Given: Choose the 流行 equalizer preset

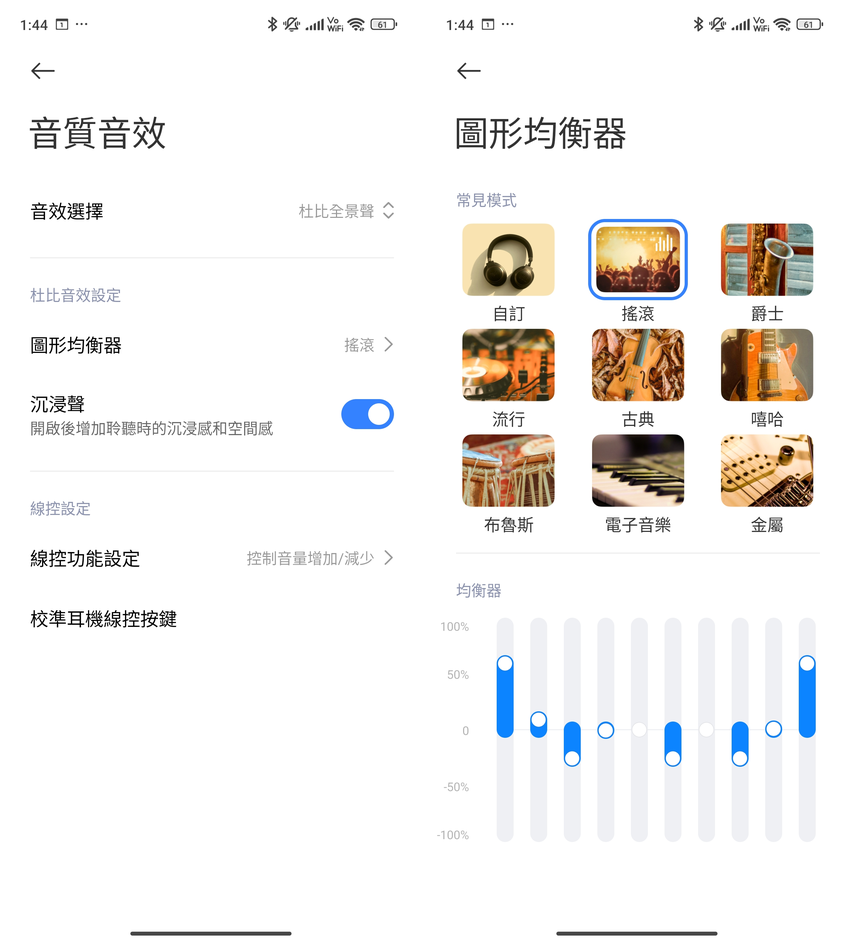Looking at the screenshot, I should 508,366.
